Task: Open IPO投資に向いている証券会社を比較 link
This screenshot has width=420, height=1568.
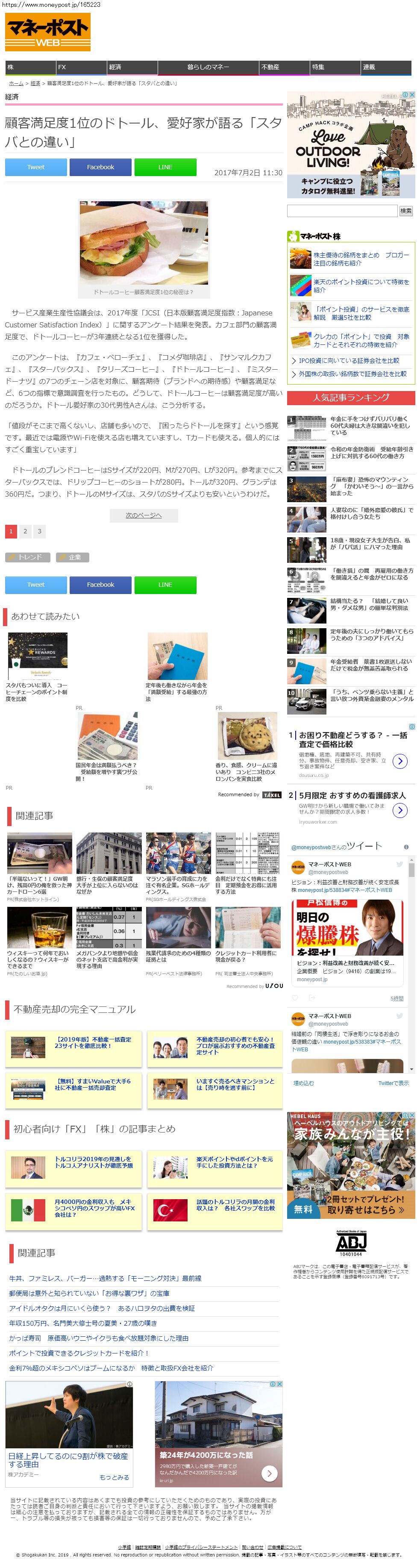Action: 348,360
